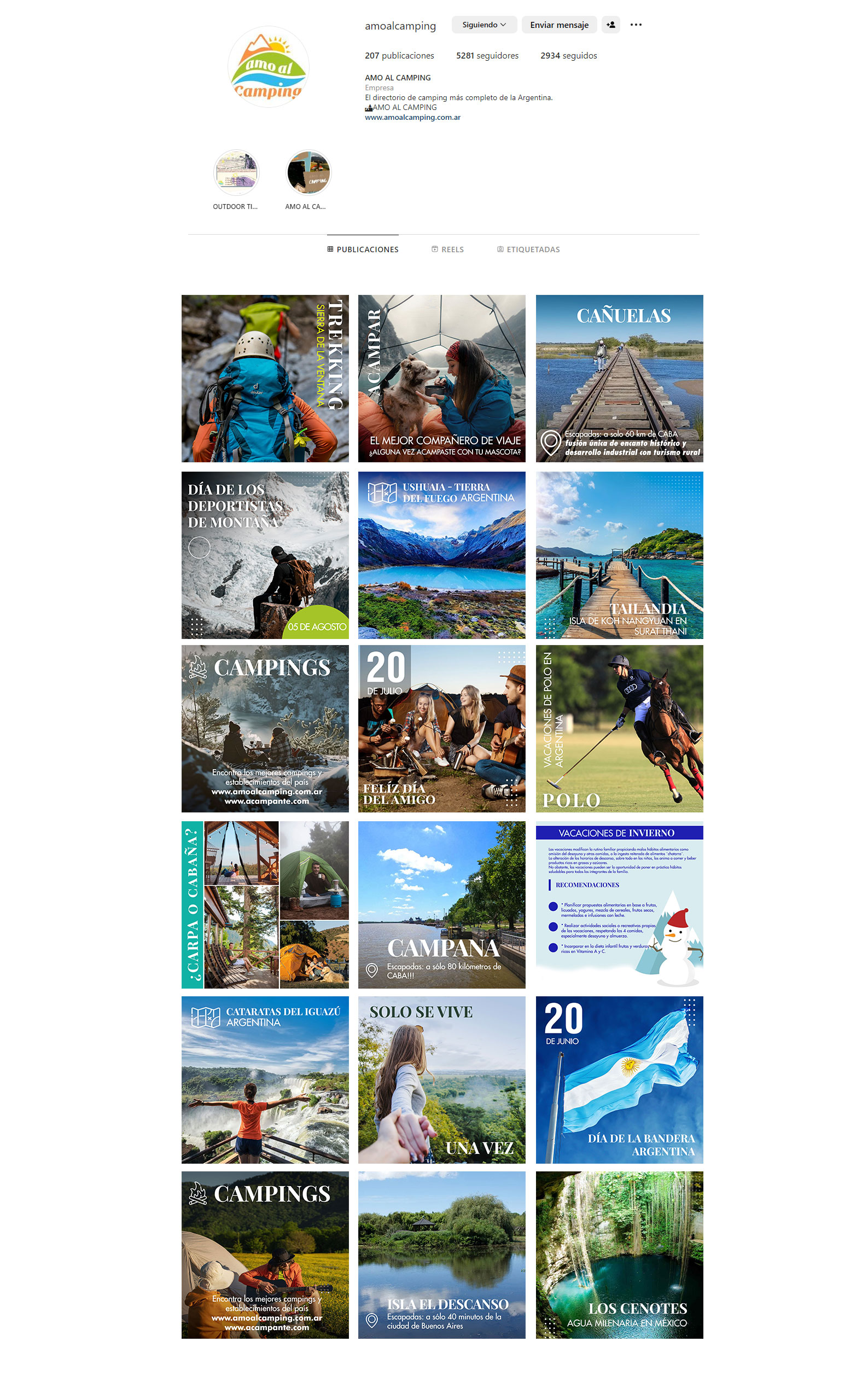The height and width of the screenshot is (1382, 868).
Task: View the 5281 seguidores list
Action: (486, 56)
